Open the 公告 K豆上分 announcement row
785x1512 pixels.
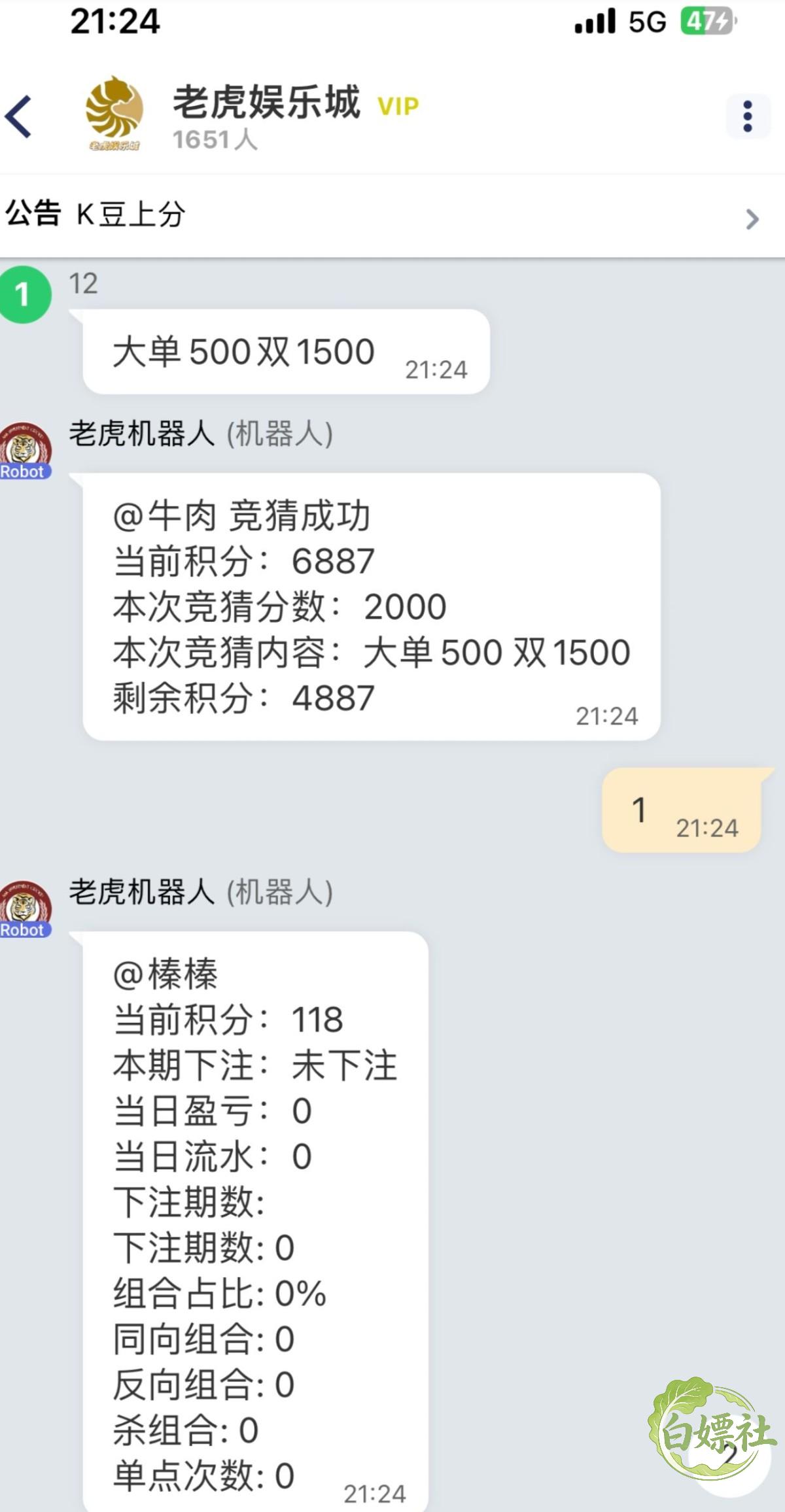[392, 216]
